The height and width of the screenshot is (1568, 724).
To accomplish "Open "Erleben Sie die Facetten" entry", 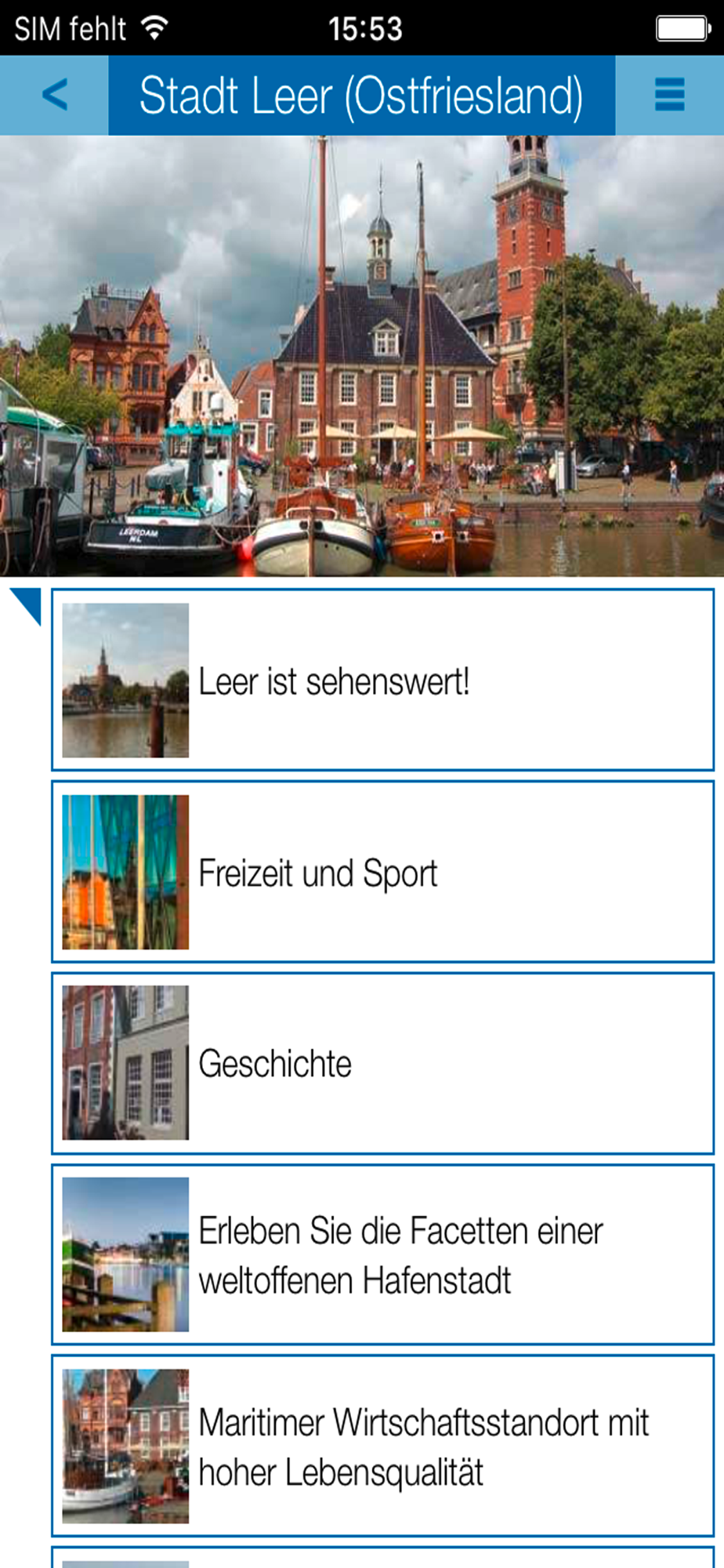I will pos(382,1254).
